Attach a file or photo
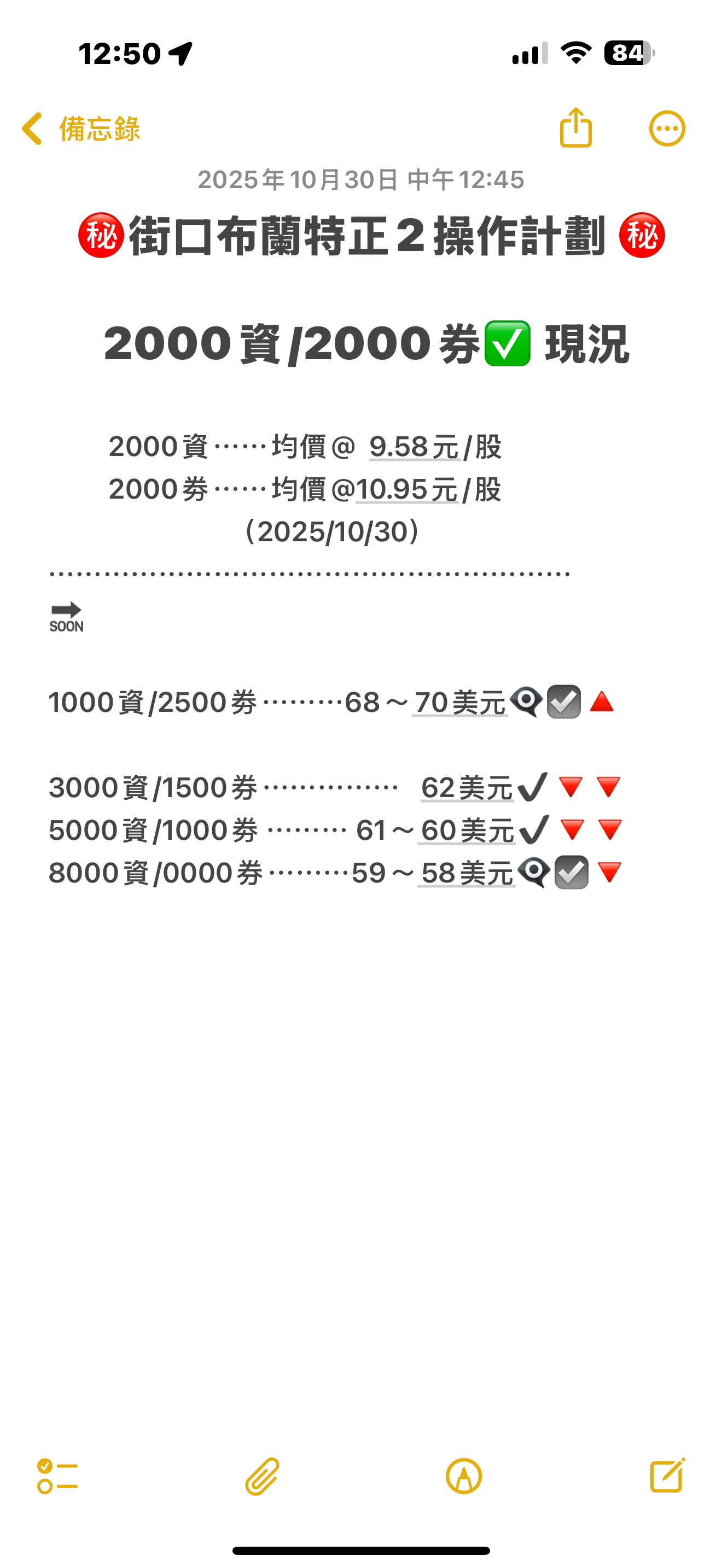The image size is (722, 1568). point(262,1476)
